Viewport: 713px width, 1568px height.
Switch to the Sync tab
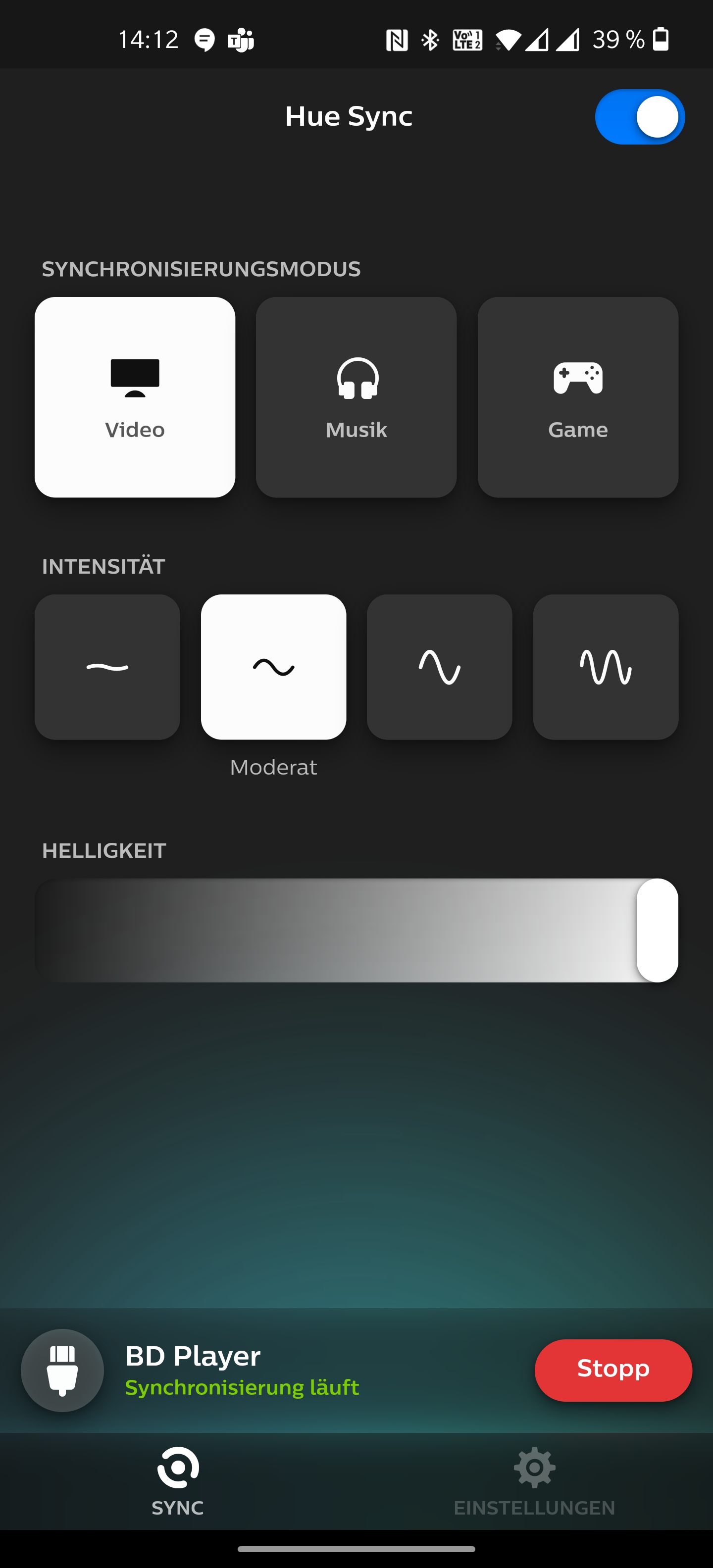tap(177, 1481)
